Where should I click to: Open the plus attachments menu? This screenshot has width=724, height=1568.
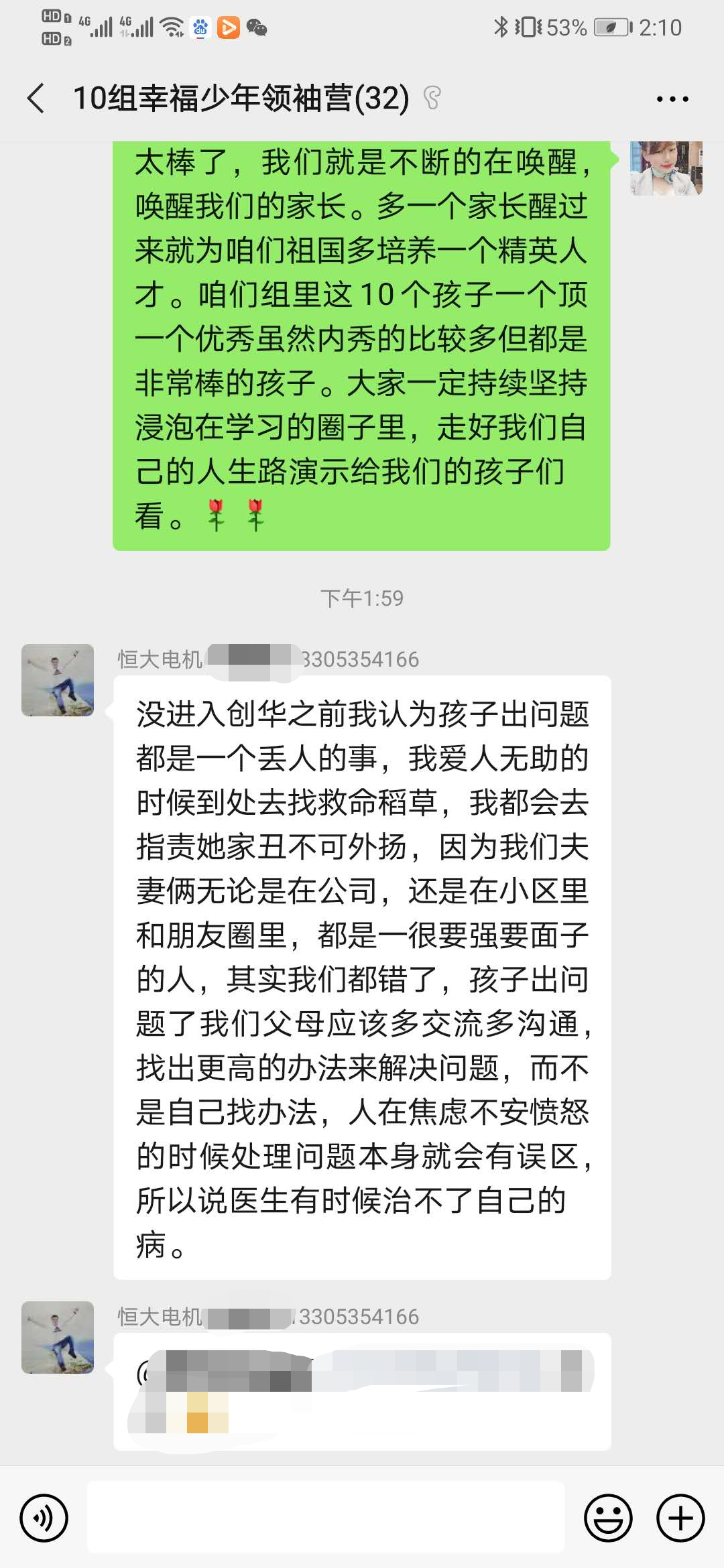pos(680,1518)
